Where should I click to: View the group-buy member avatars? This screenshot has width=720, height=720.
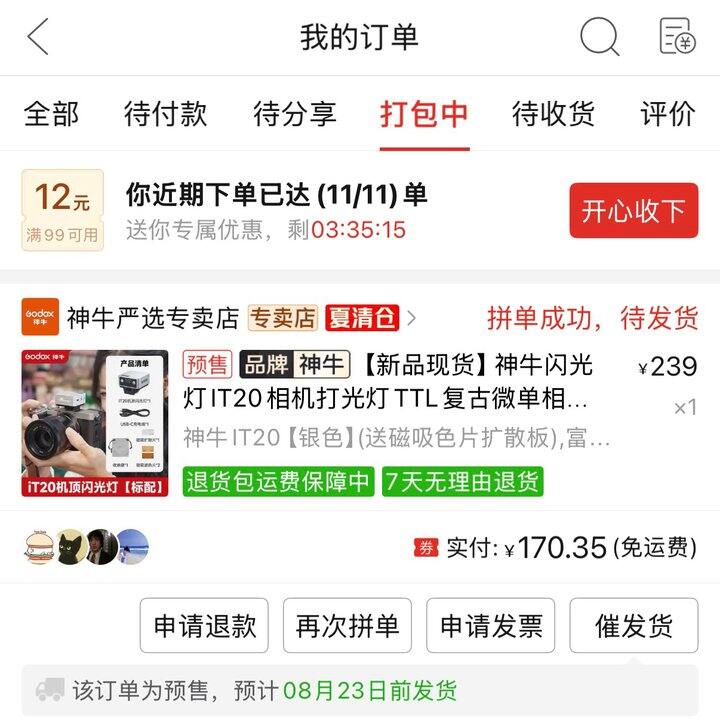[86, 548]
